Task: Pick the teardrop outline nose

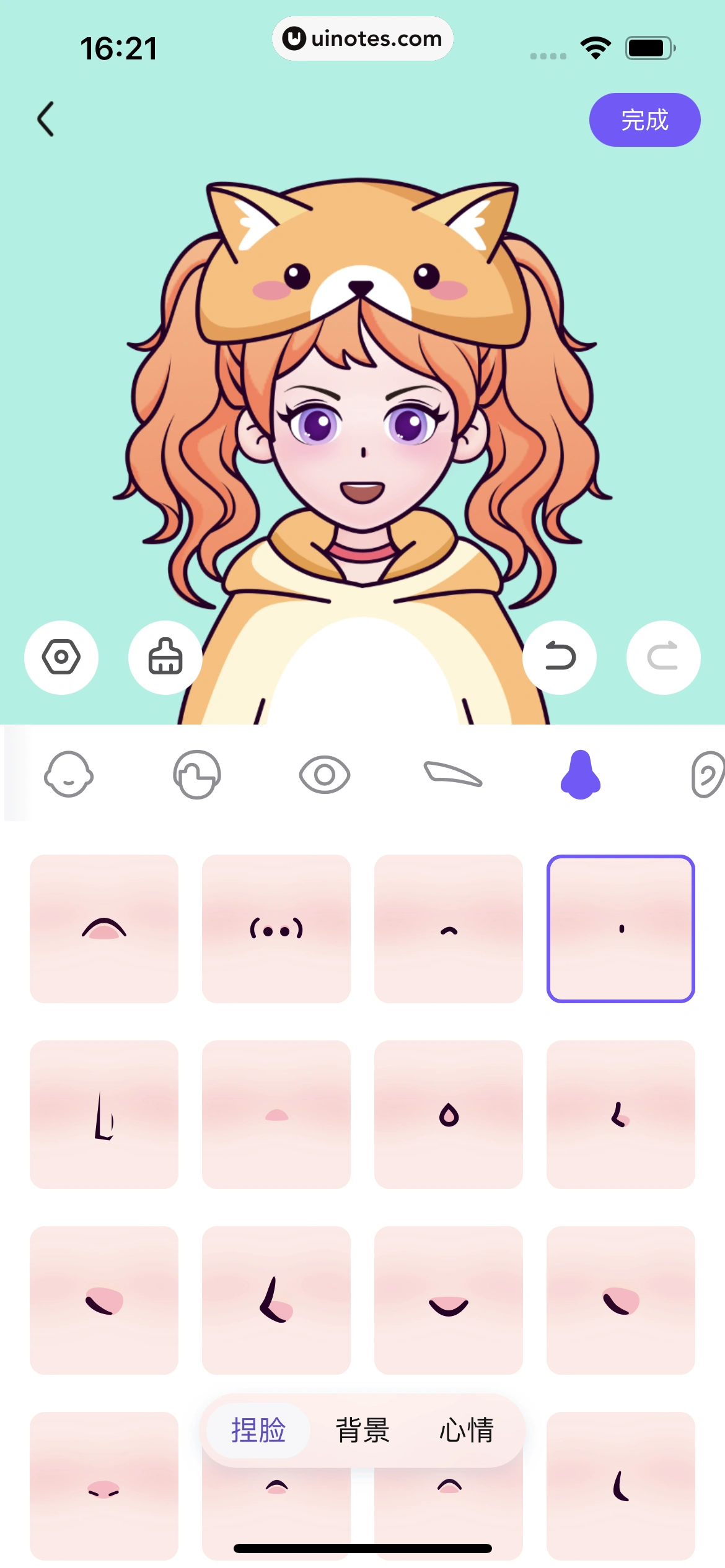Action: pyautogui.click(x=449, y=1115)
